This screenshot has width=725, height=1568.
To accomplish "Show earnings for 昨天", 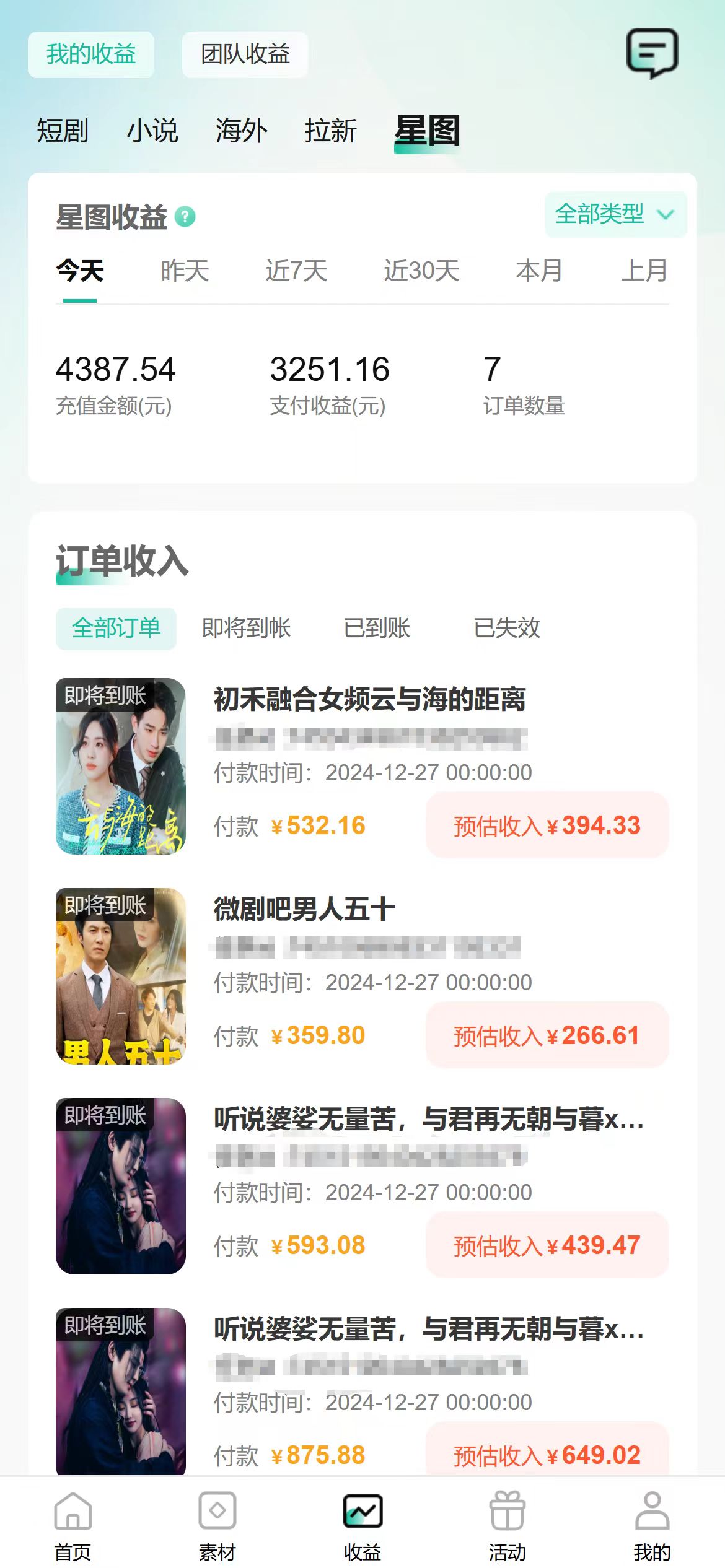I will click(x=185, y=271).
